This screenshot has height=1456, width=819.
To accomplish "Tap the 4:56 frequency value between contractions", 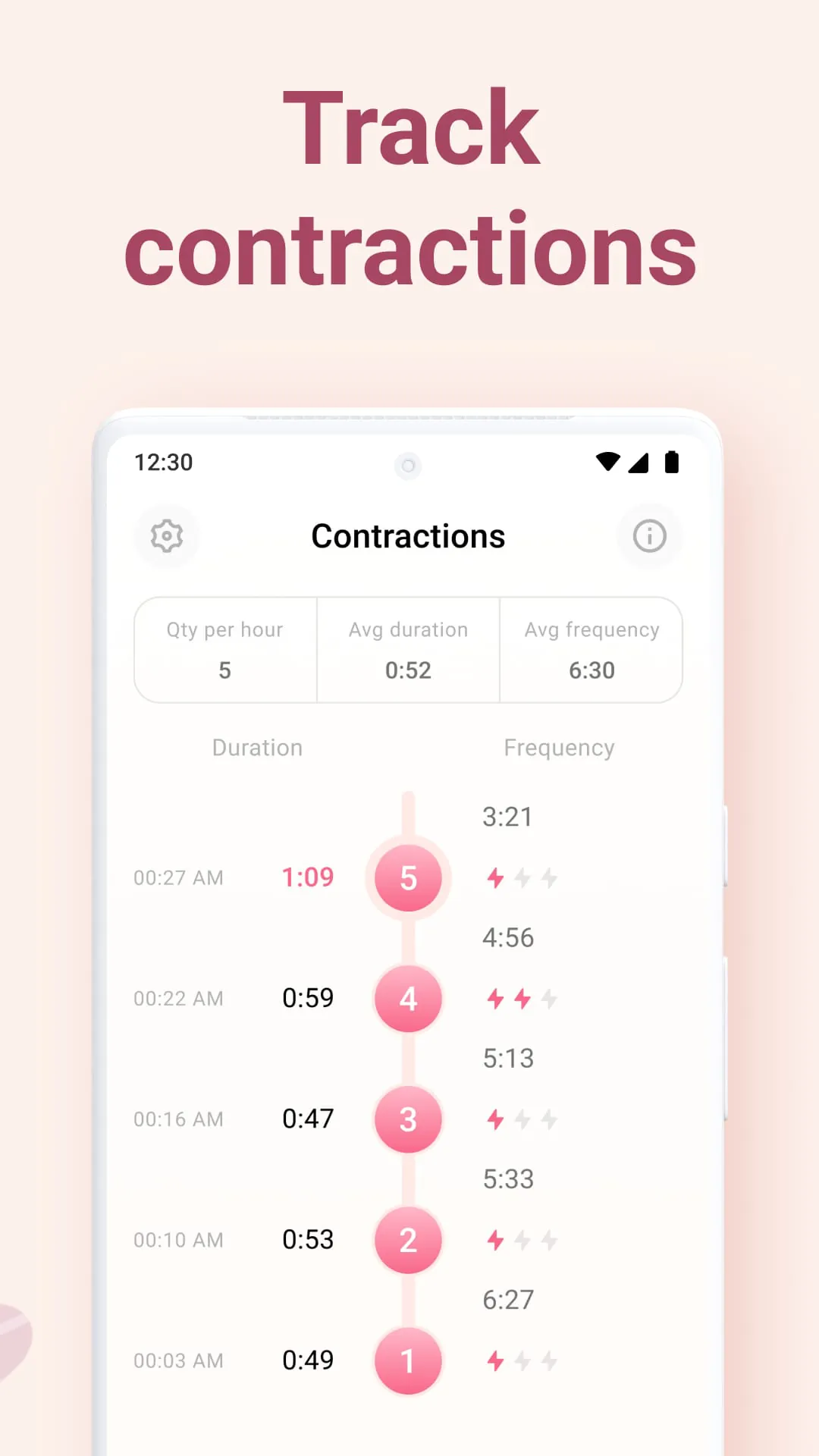I will (x=508, y=937).
